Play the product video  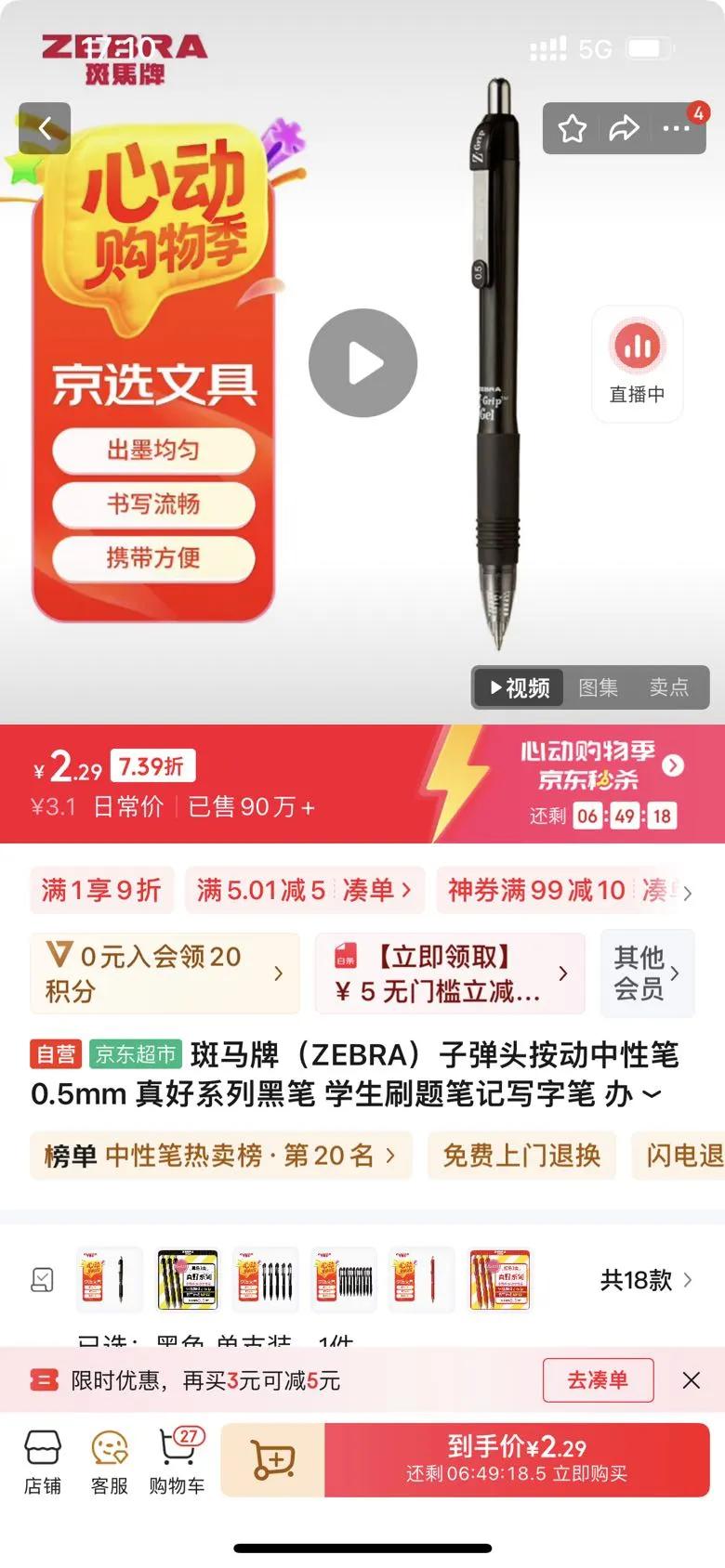[x=362, y=363]
